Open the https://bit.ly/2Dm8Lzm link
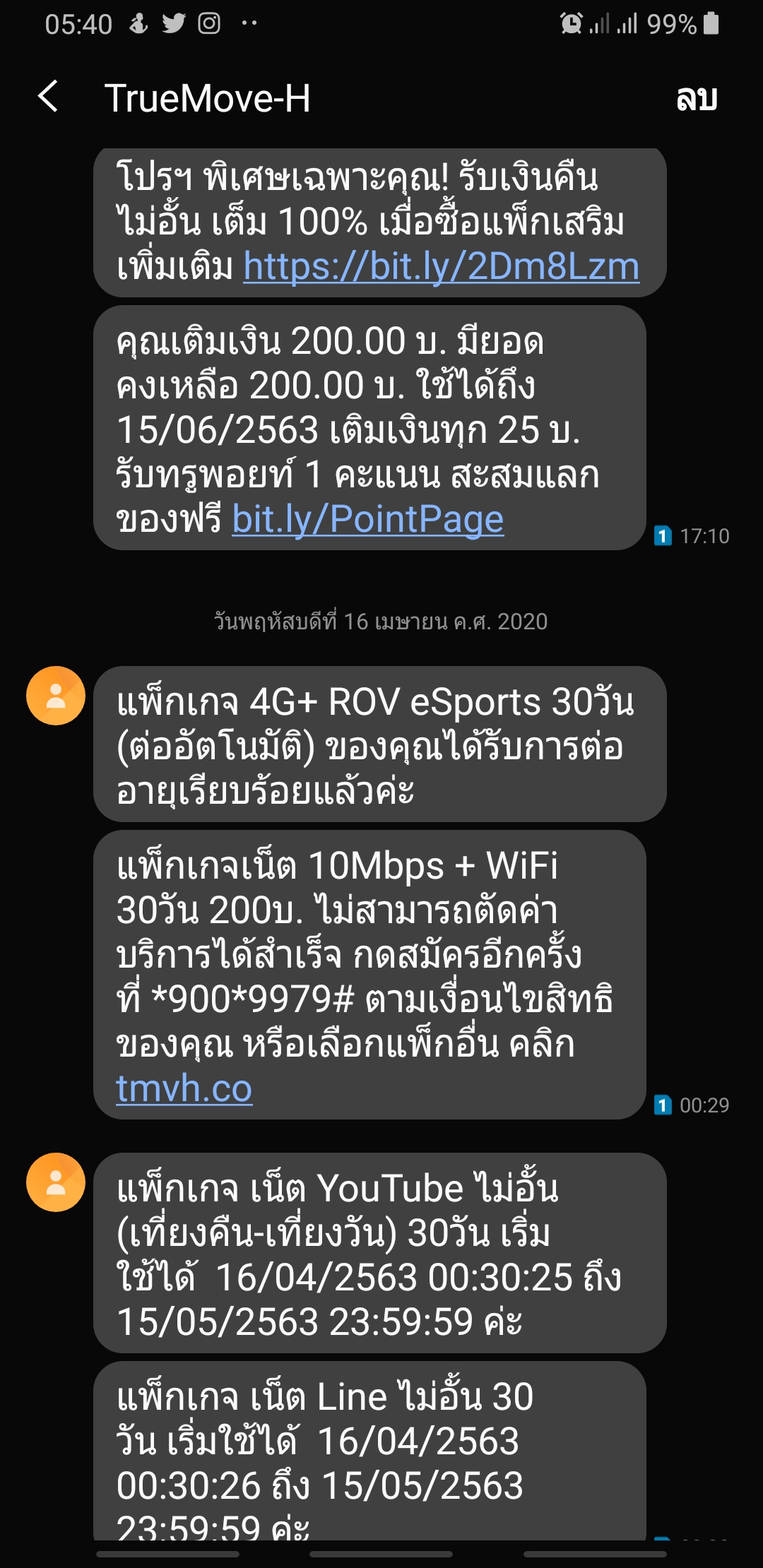Screen dimensions: 763x1568 pos(441,268)
